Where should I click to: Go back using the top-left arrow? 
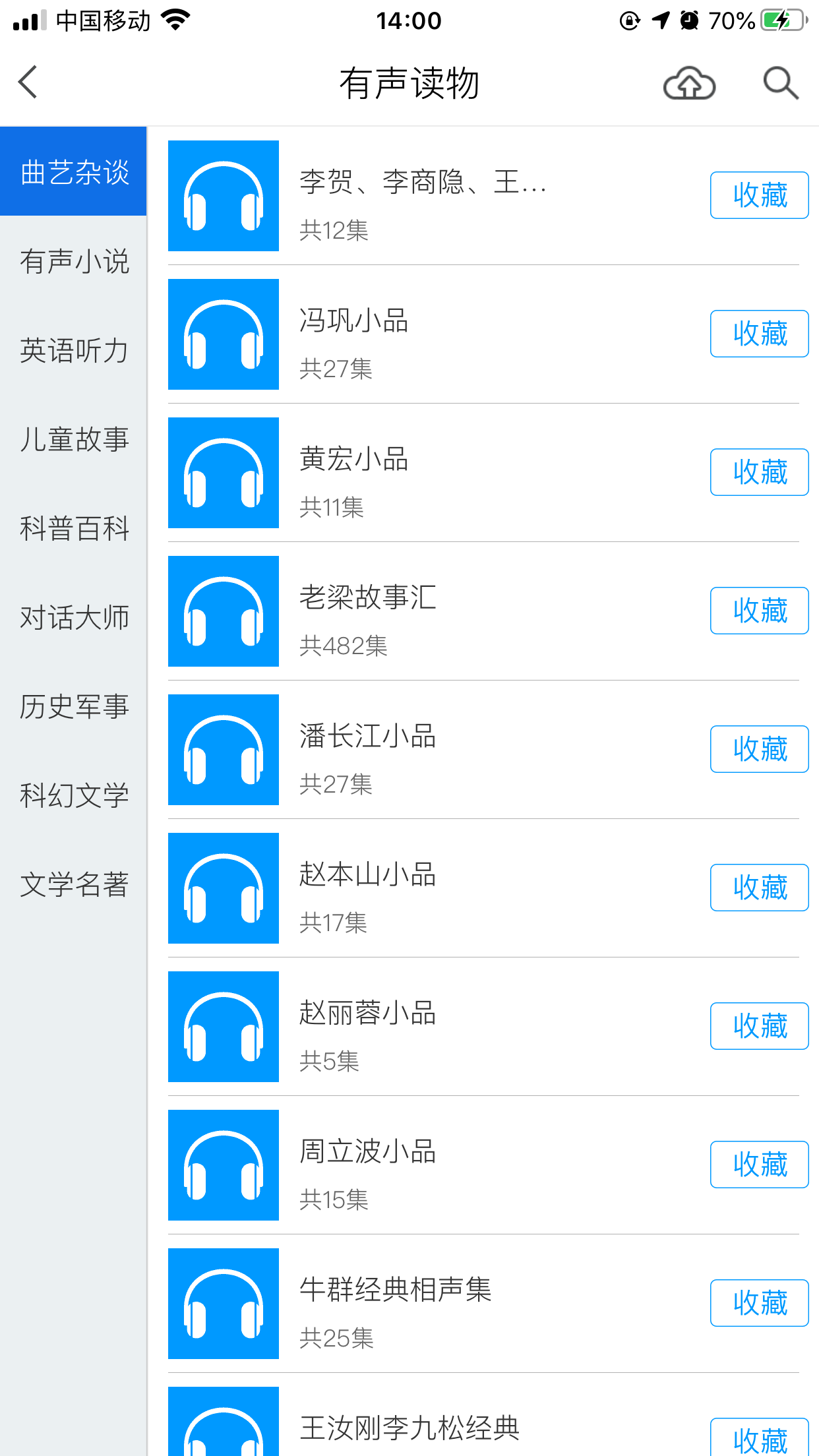(28, 82)
